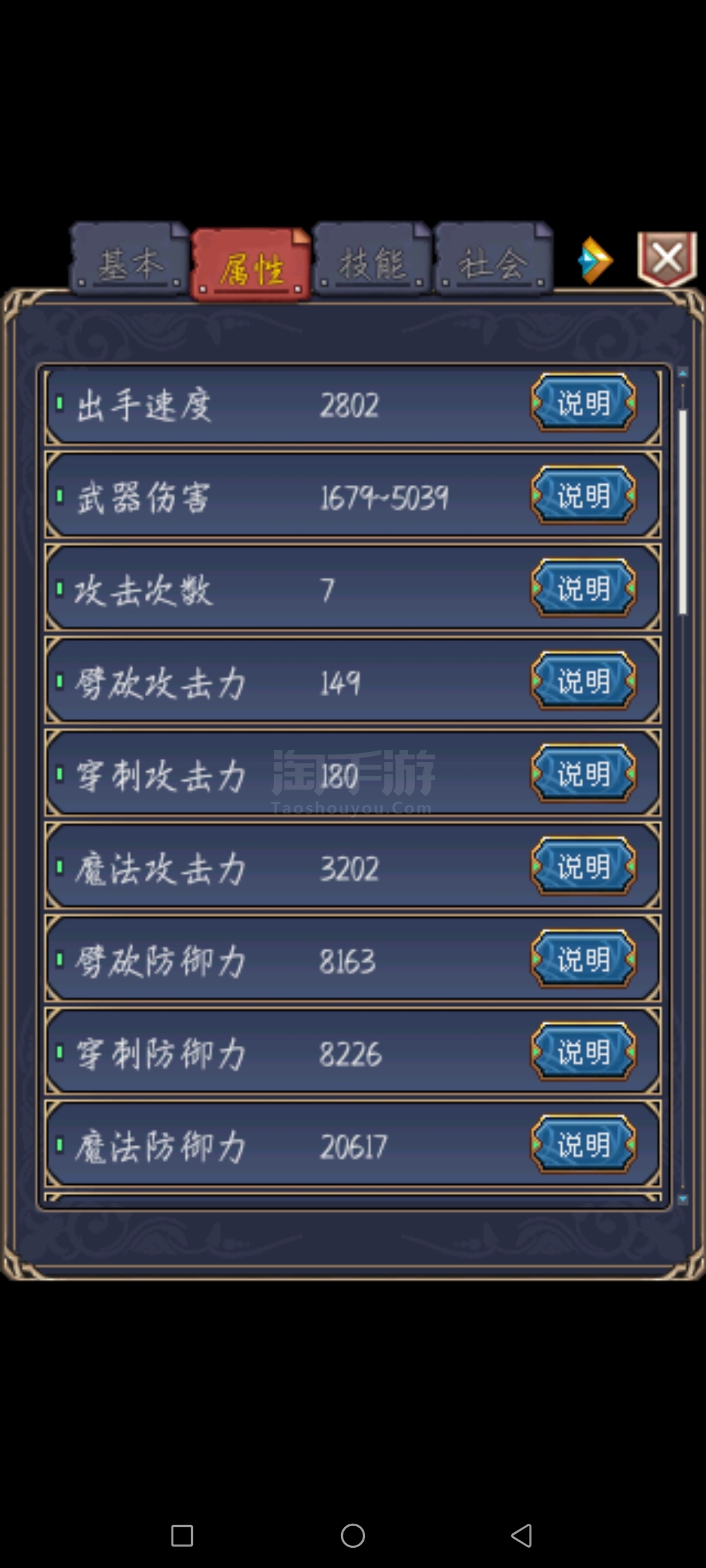The image size is (706, 1568).
Task: Close the attributes panel
Action: coord(667,259)
